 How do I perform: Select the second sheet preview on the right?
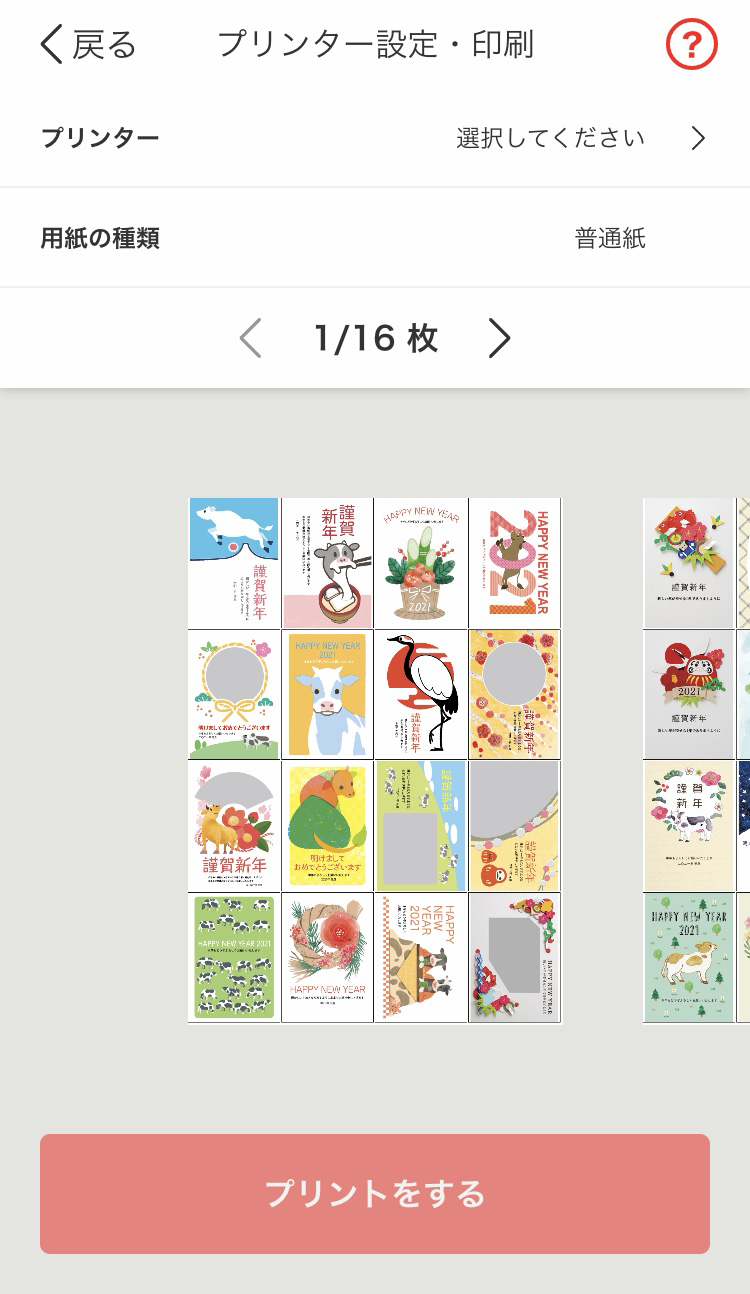697,760
